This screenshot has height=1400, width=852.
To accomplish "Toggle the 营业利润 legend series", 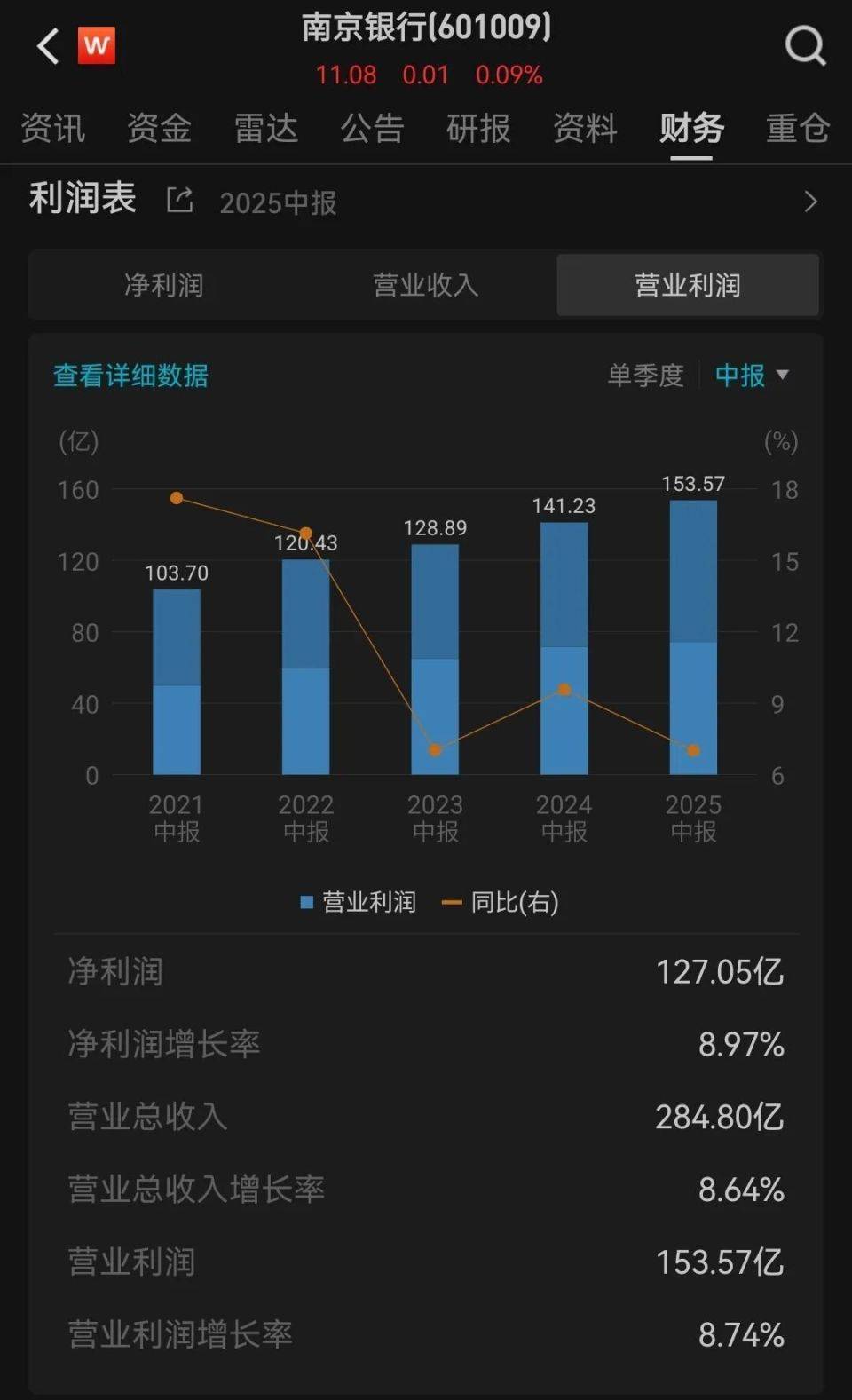I will click(359, 902).
